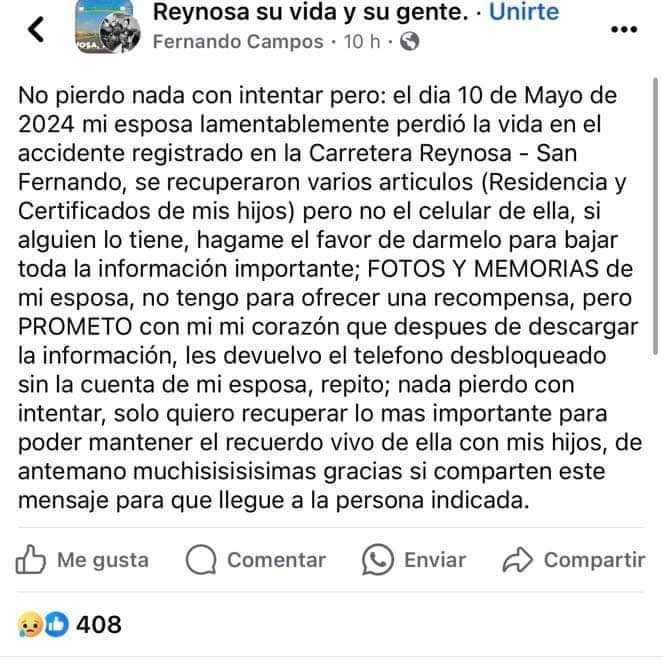The image size is (663, 664).
Task: Tap Comentar to write a comment
Action: pos(256,560)
